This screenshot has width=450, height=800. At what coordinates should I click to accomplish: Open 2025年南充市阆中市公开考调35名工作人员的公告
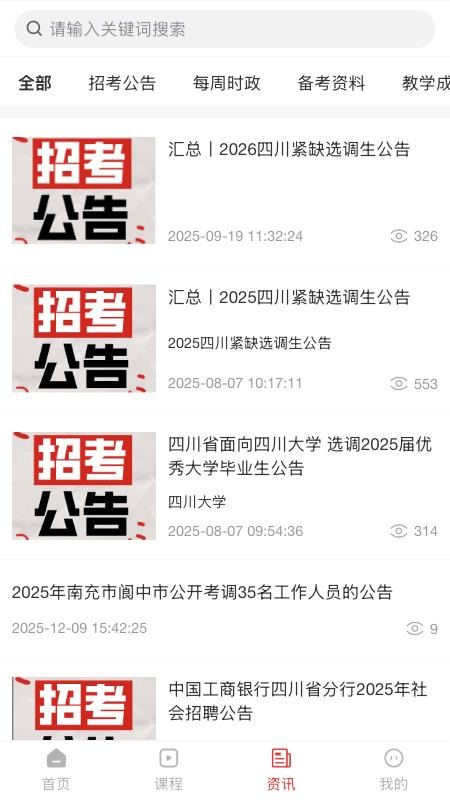[225, 608]
